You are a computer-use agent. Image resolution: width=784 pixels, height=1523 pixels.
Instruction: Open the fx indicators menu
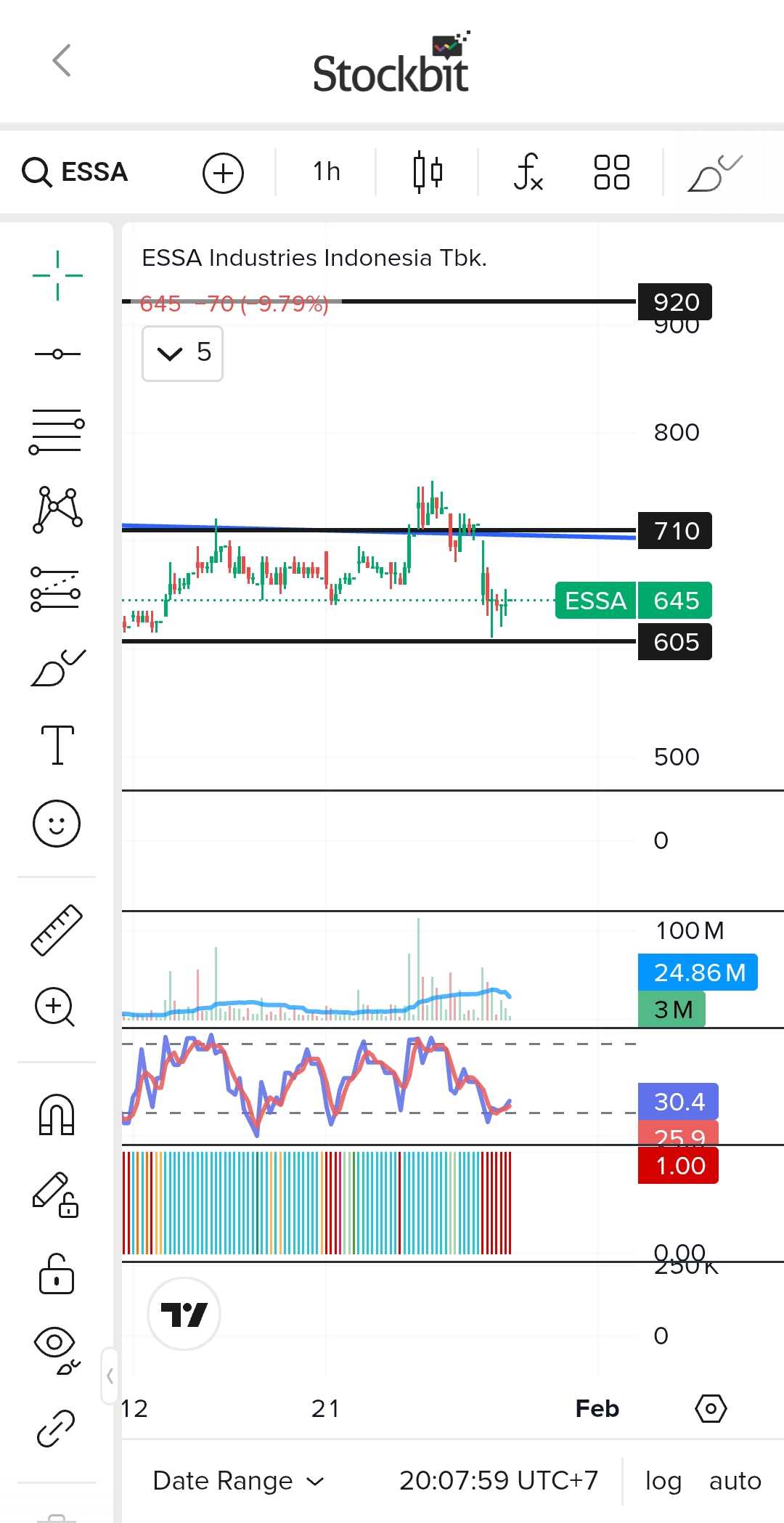[x=528, y=172]
